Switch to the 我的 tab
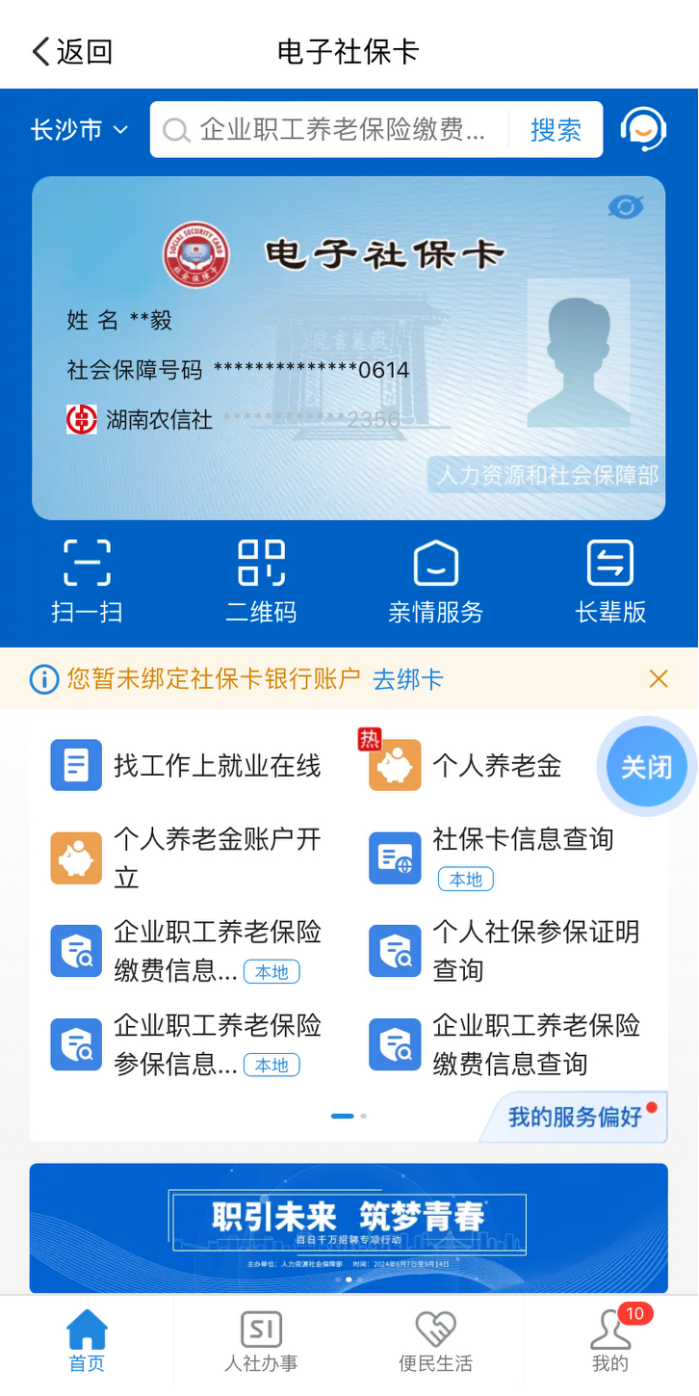 [610, 1343]
